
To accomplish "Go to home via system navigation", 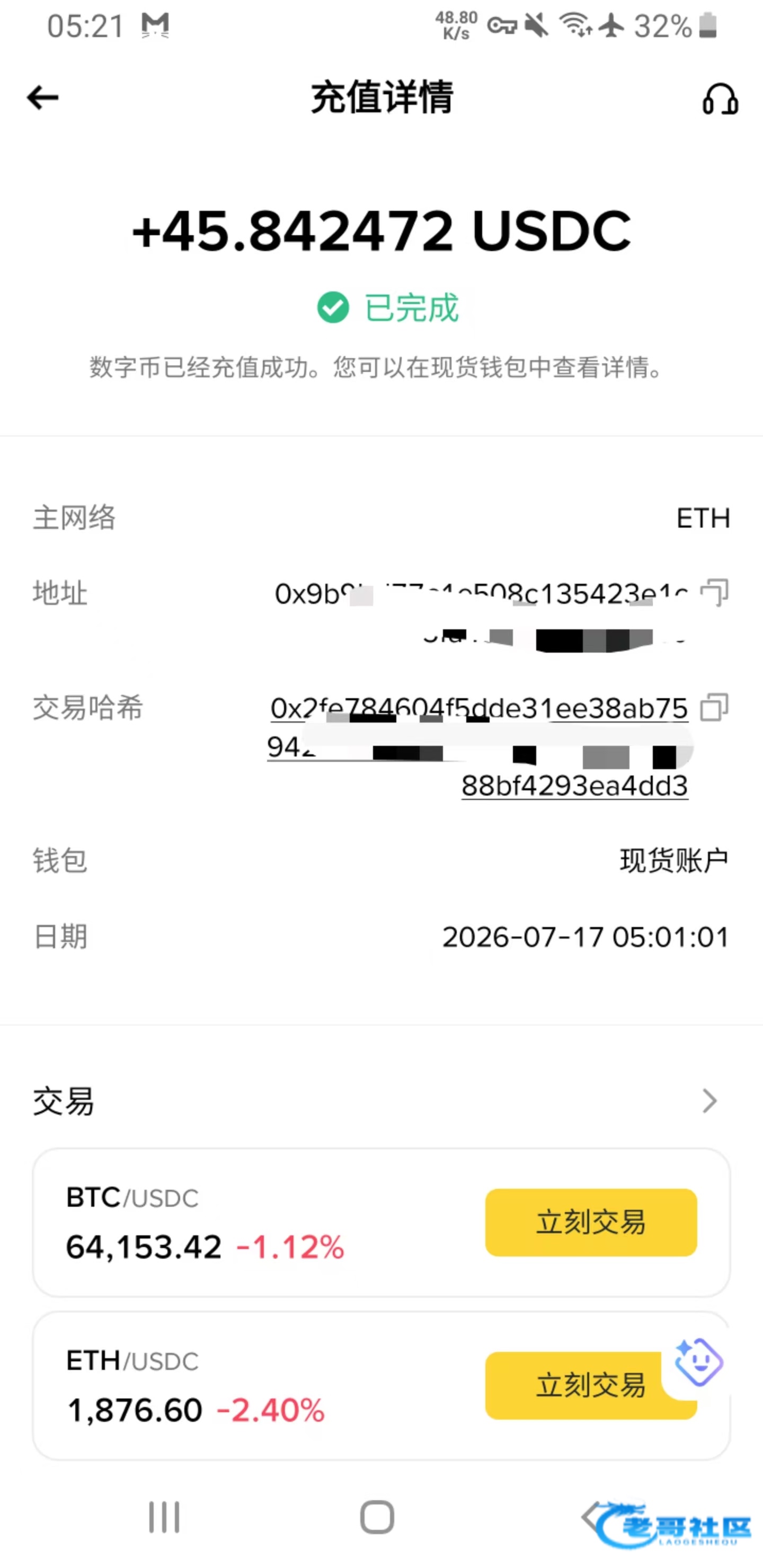I will coord(377,1517).
